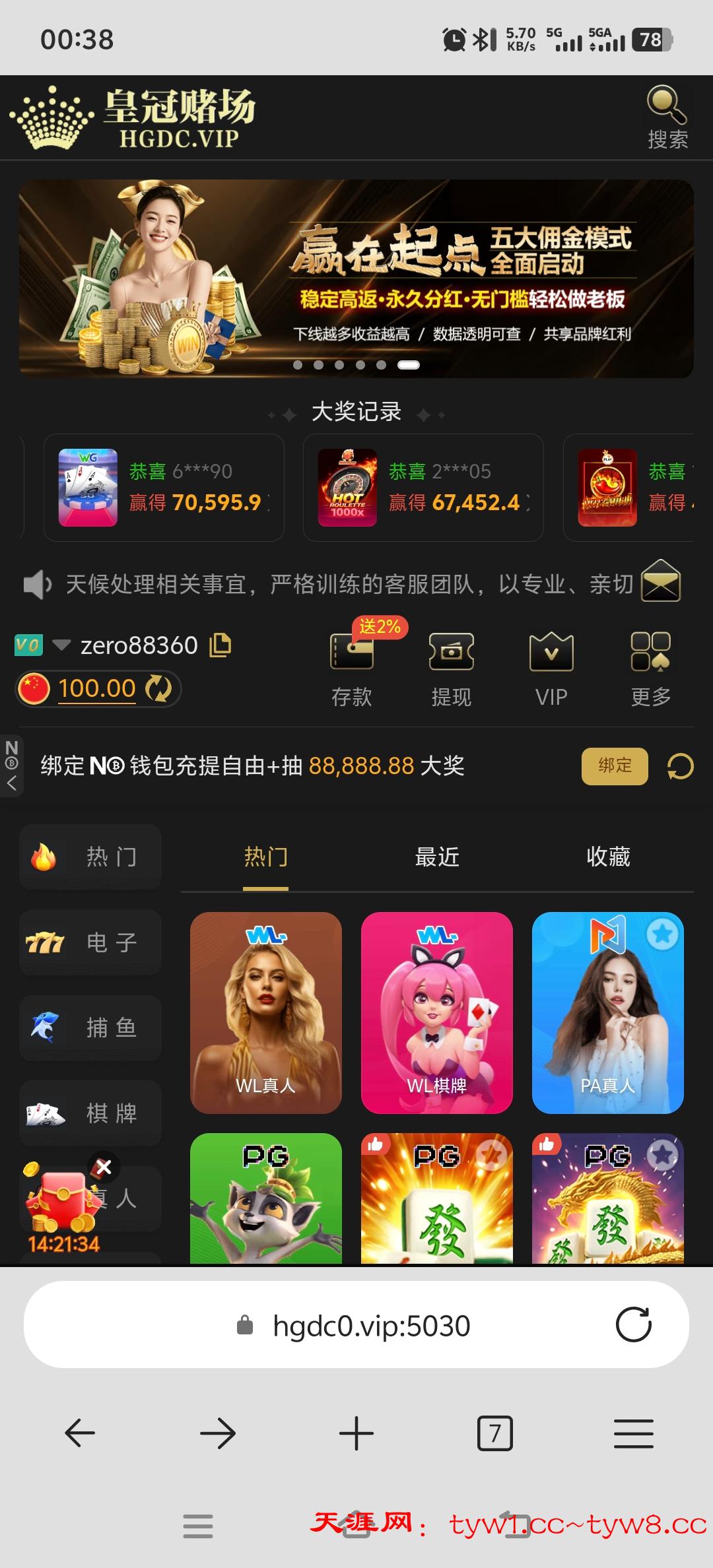Screen dimensions: 713x1568
Task: Open the mail envelope icon
Action: [662, 581]
